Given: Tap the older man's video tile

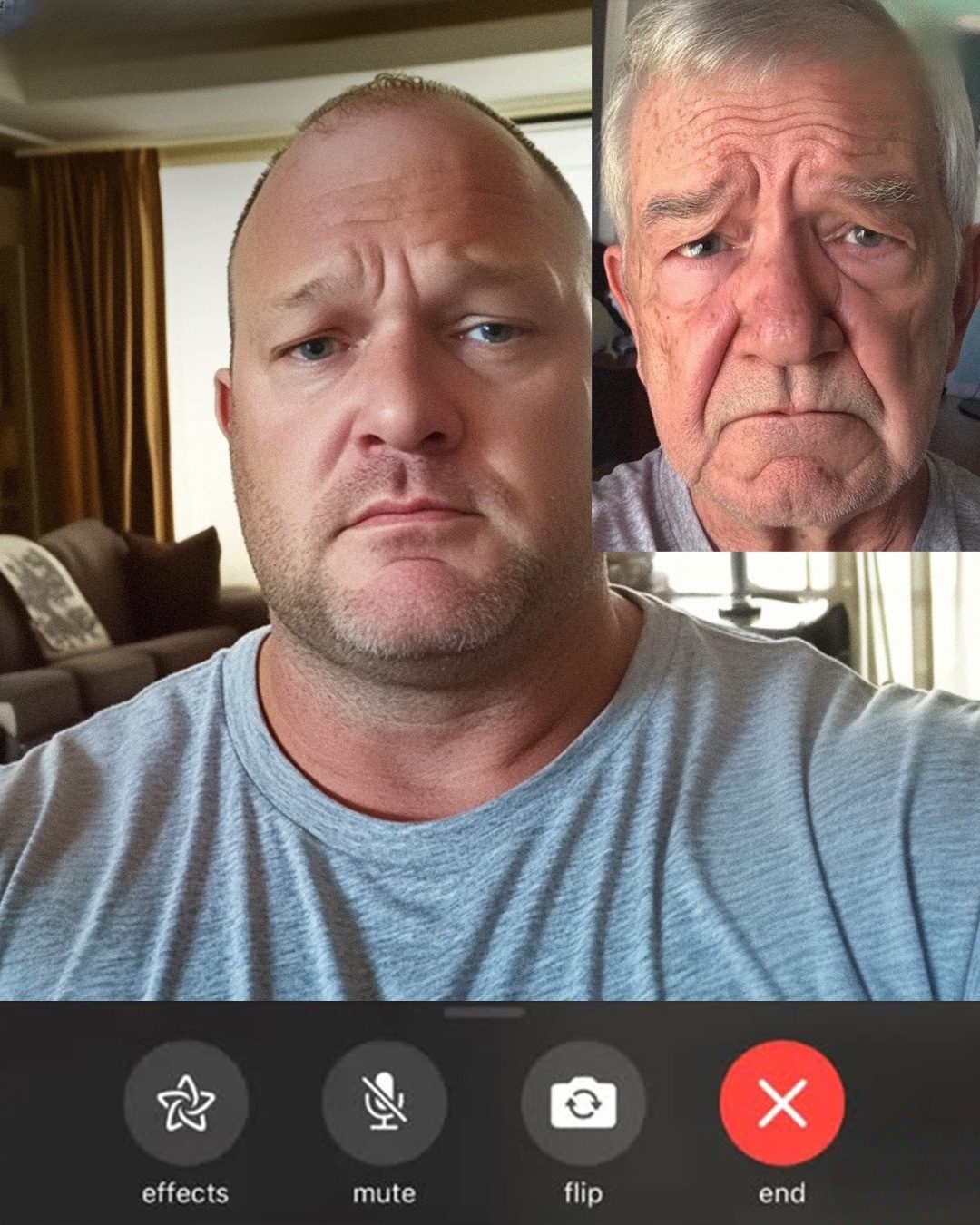Looking at the screenshot, I should (x=786, y=275).
